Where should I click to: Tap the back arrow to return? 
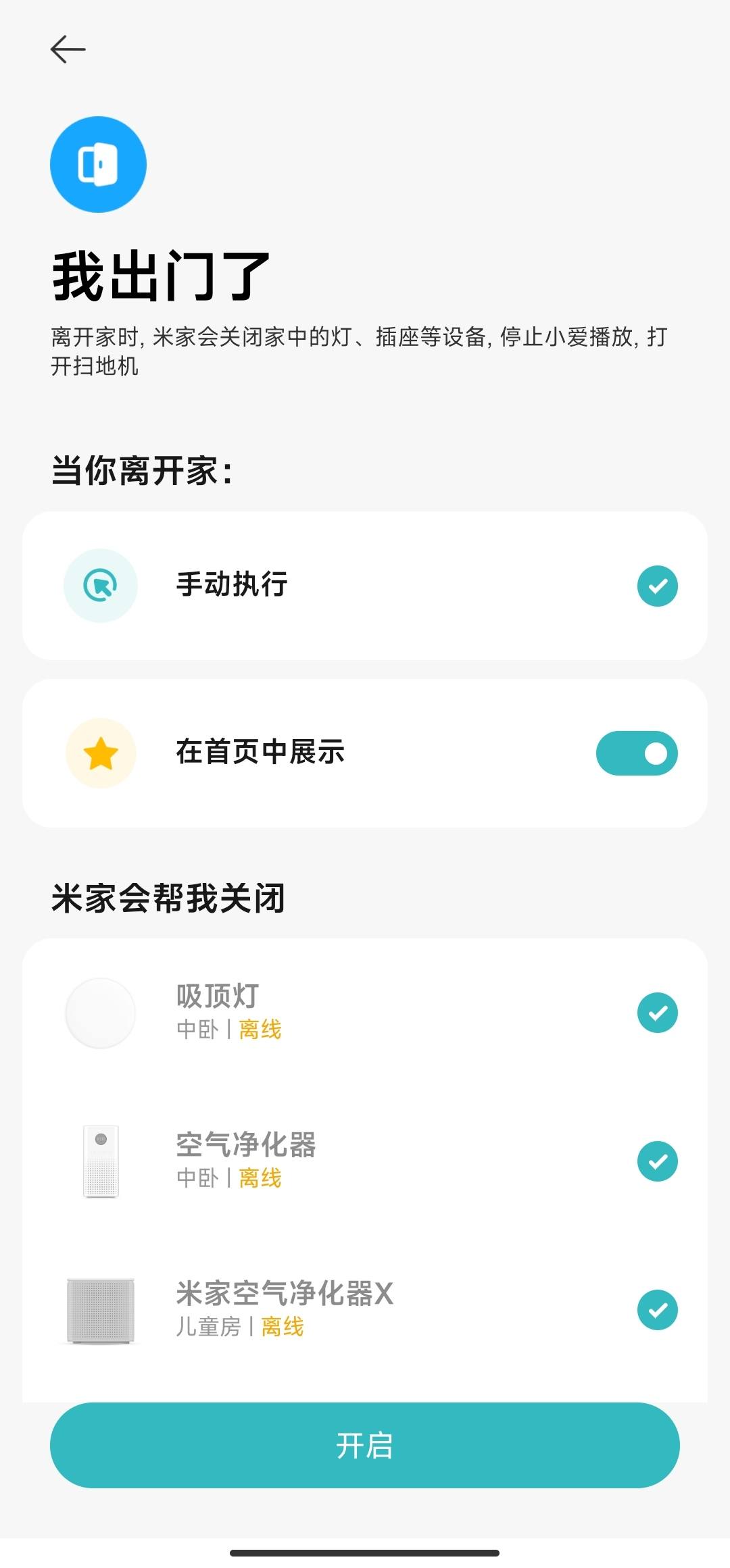(x=68, y=49)
